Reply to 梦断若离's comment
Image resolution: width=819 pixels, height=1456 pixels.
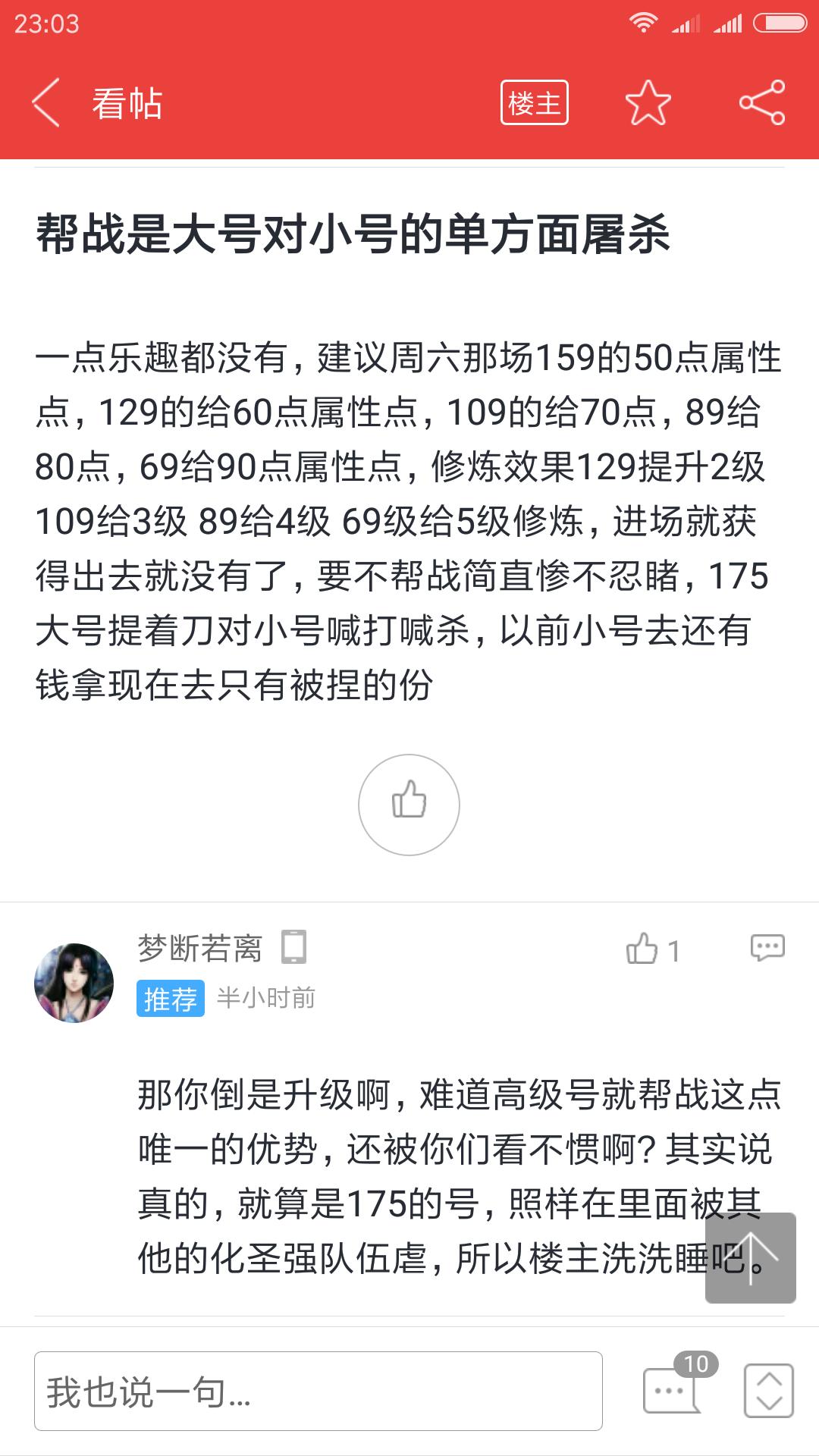(767, 948)
